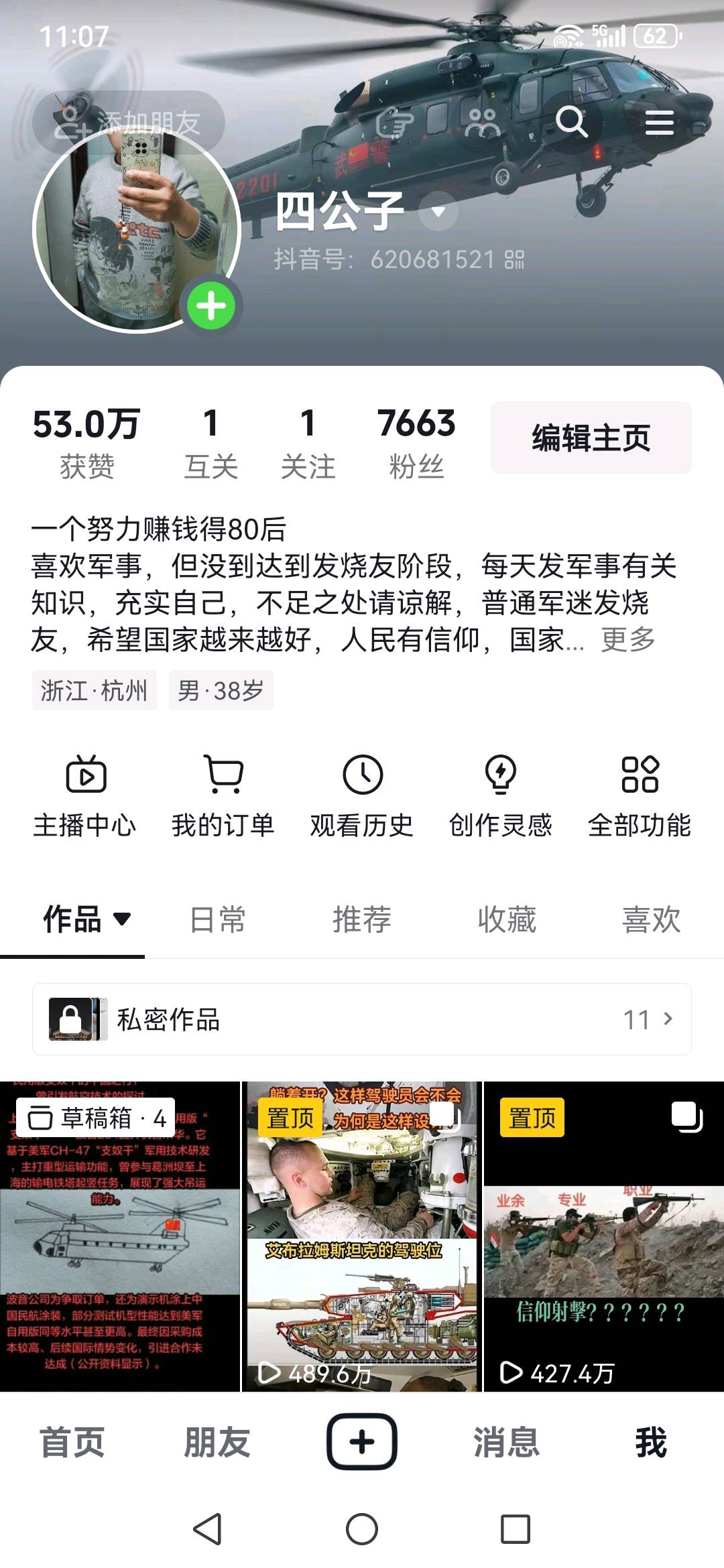Tap the green plus on avatar
724x1568 pixels.
click(x=211, y=306)
